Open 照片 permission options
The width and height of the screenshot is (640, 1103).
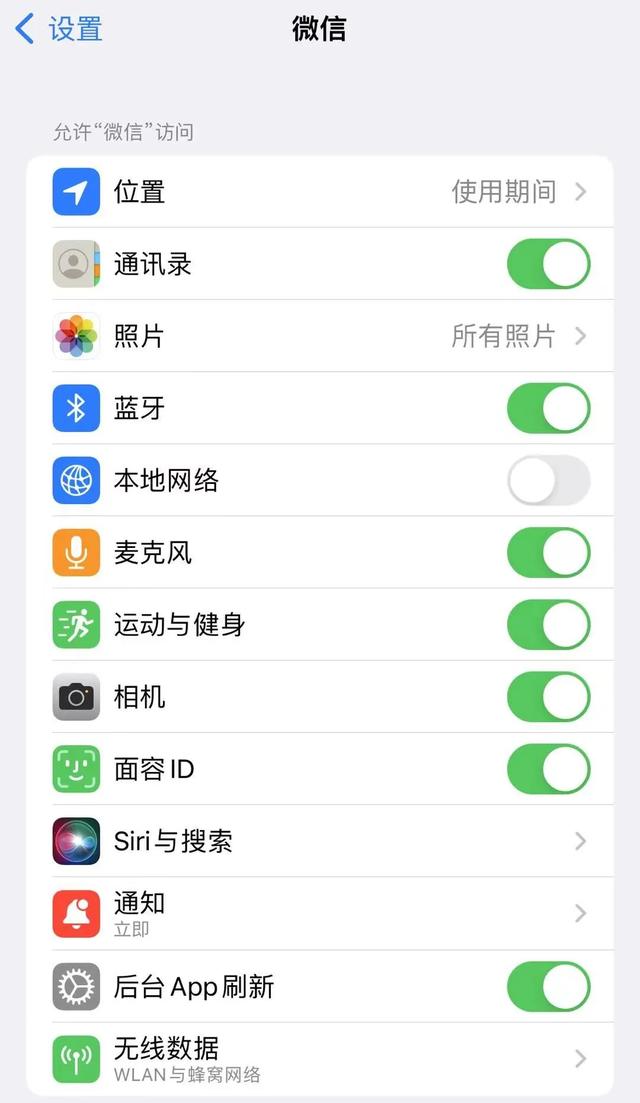coord(320,336)
